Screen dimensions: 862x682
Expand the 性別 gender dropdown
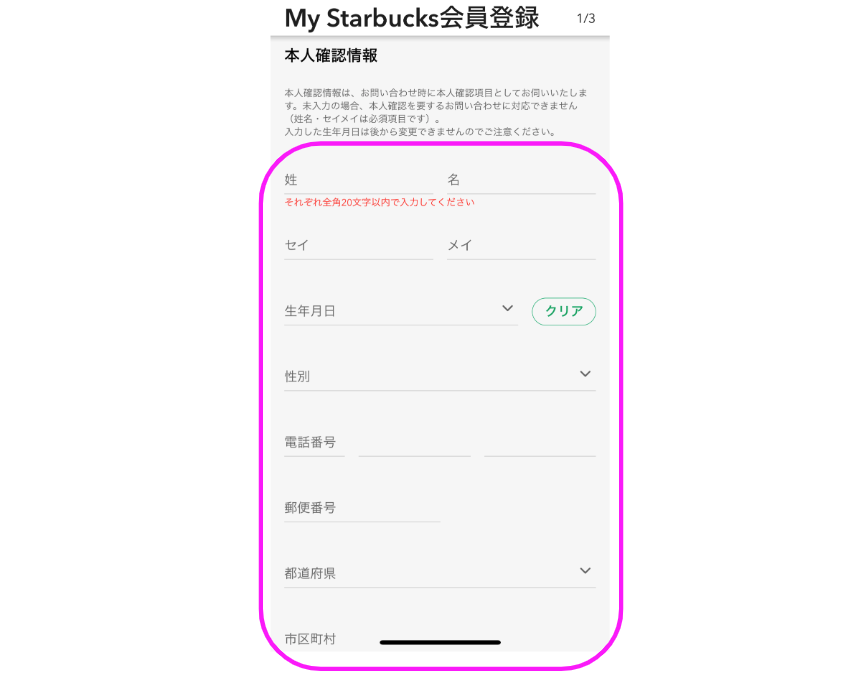tap(439, 376)
